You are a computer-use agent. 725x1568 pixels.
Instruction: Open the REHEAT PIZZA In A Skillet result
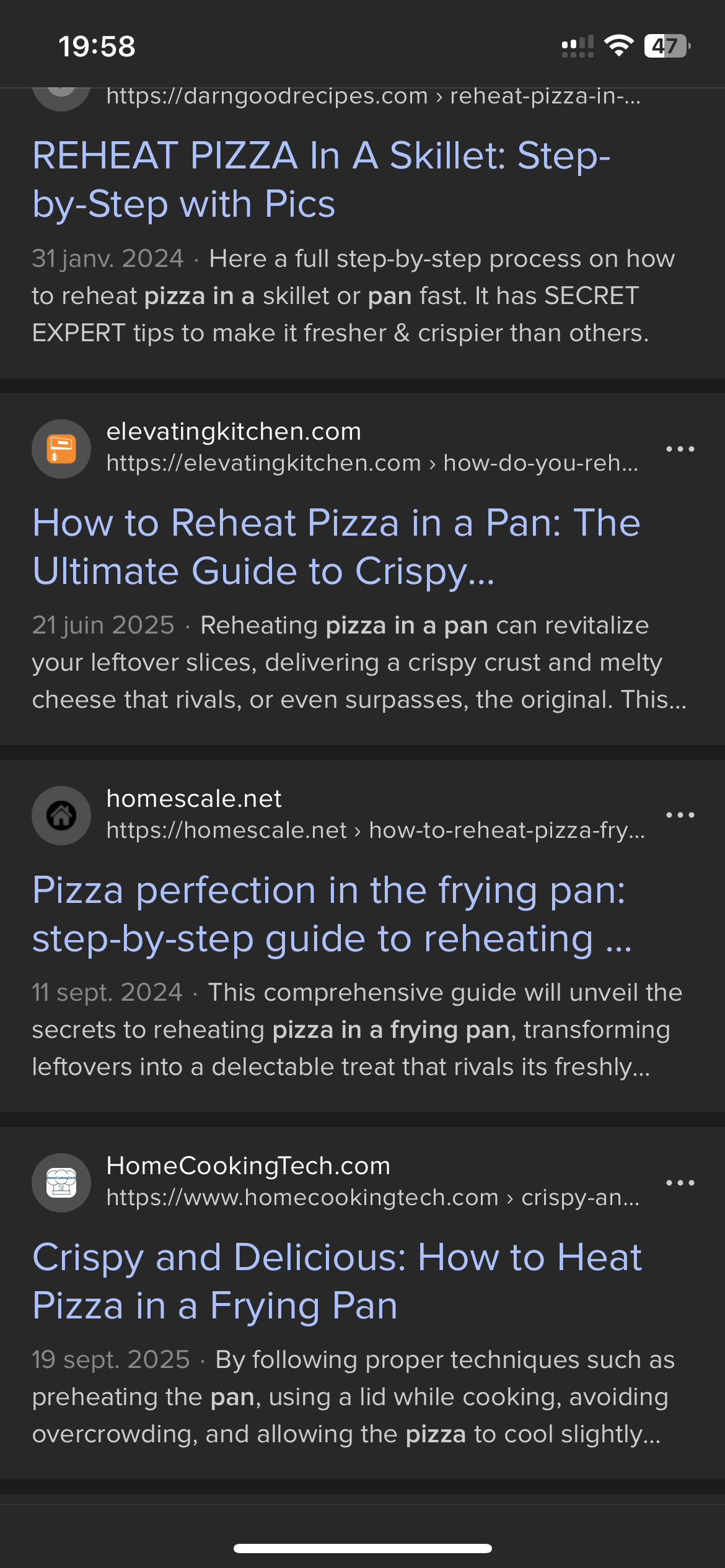pos(321,179)
